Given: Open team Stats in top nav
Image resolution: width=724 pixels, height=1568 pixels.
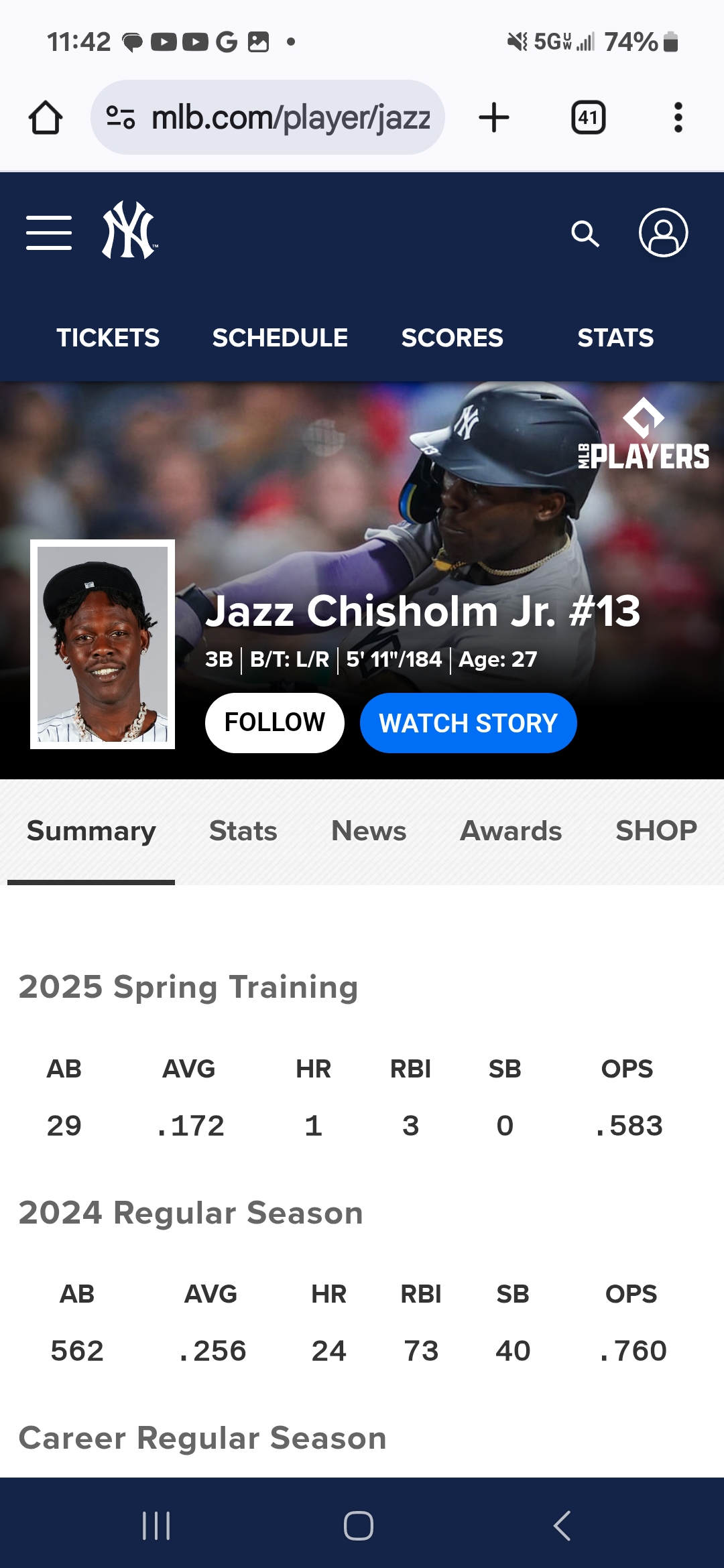Looking at the screenshot, I should click(x=615, y=338).
